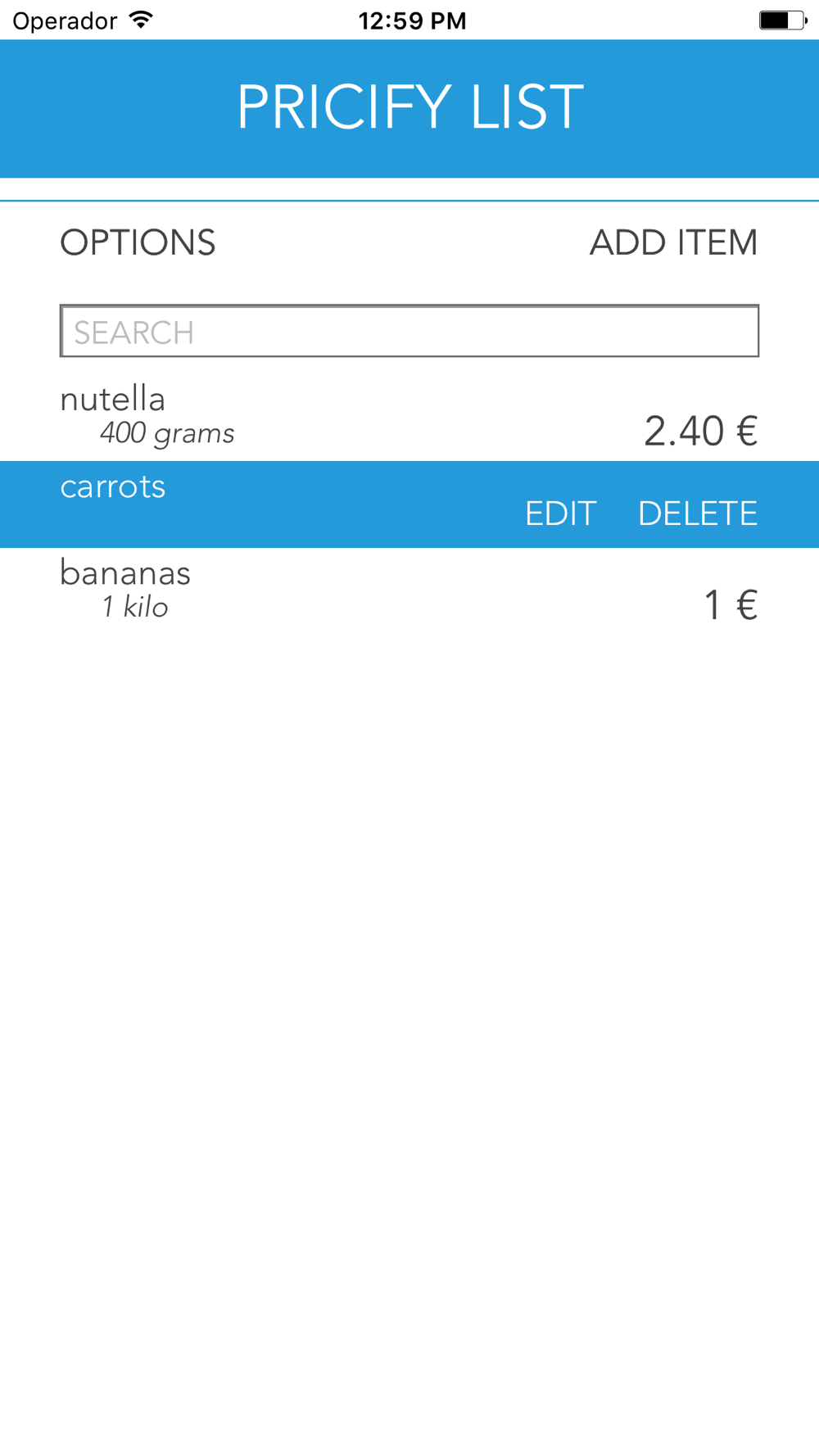Screen dimensions: 819x1456
Task: Select the nutella list item
Action: click(409, 418)
